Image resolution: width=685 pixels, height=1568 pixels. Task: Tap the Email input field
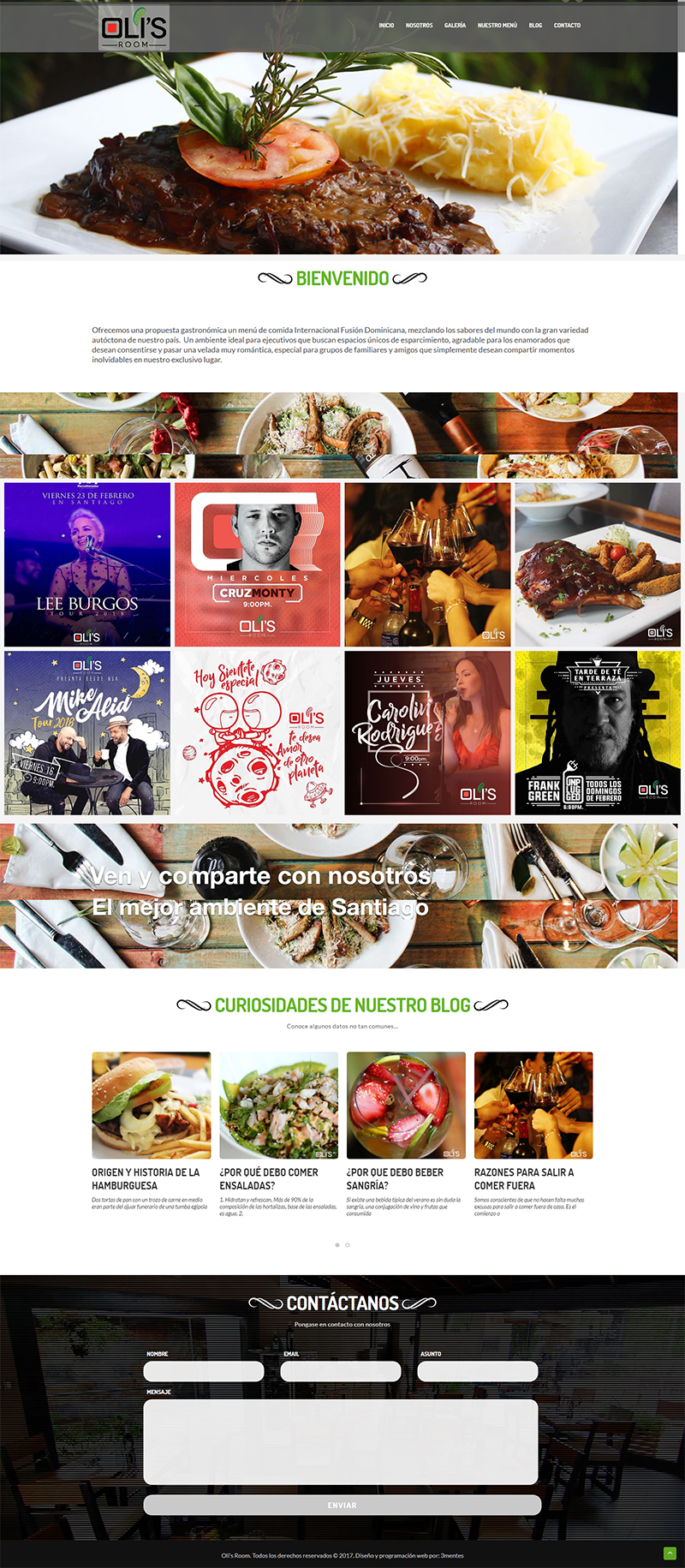tap(341, 1371)
